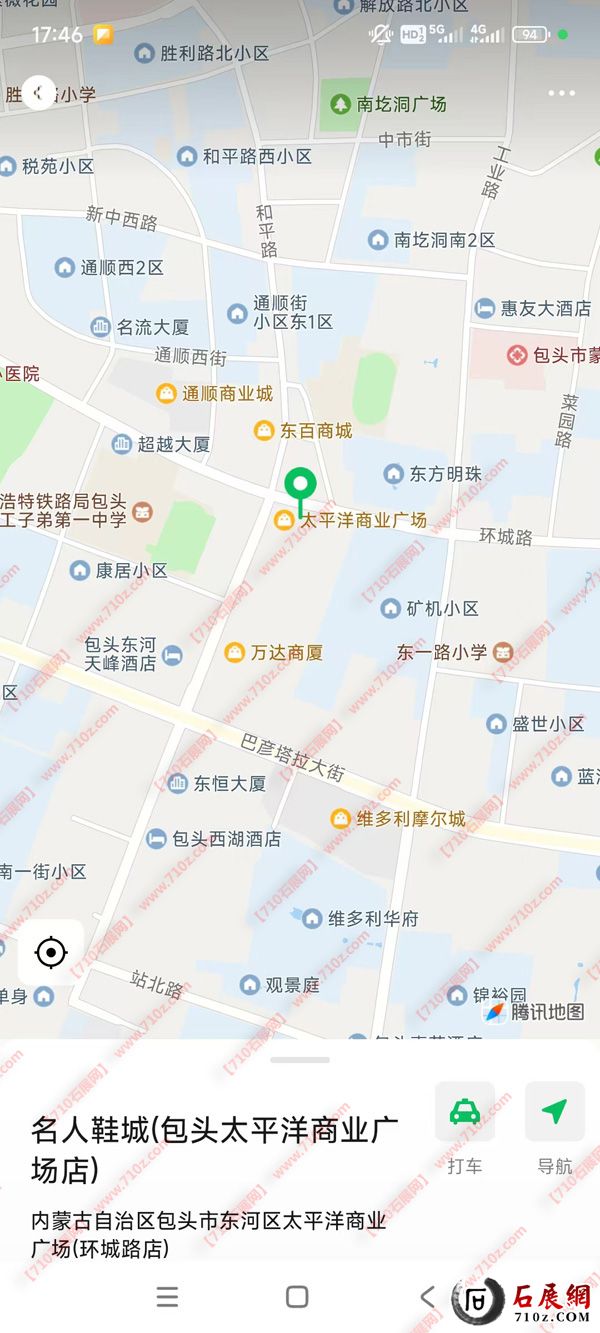The width and height of the screenshot is (600, 1333).
Task: Open the system recent apps button
Action: (168, 1297)
